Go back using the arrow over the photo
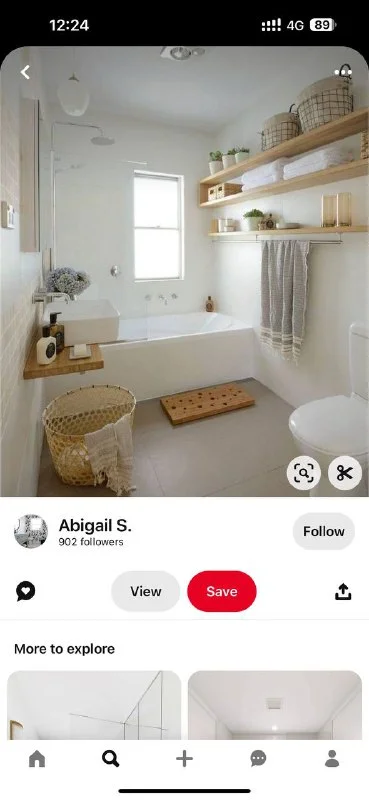The height and width of the screenshot is (800, 369). [x=25, y=72]
